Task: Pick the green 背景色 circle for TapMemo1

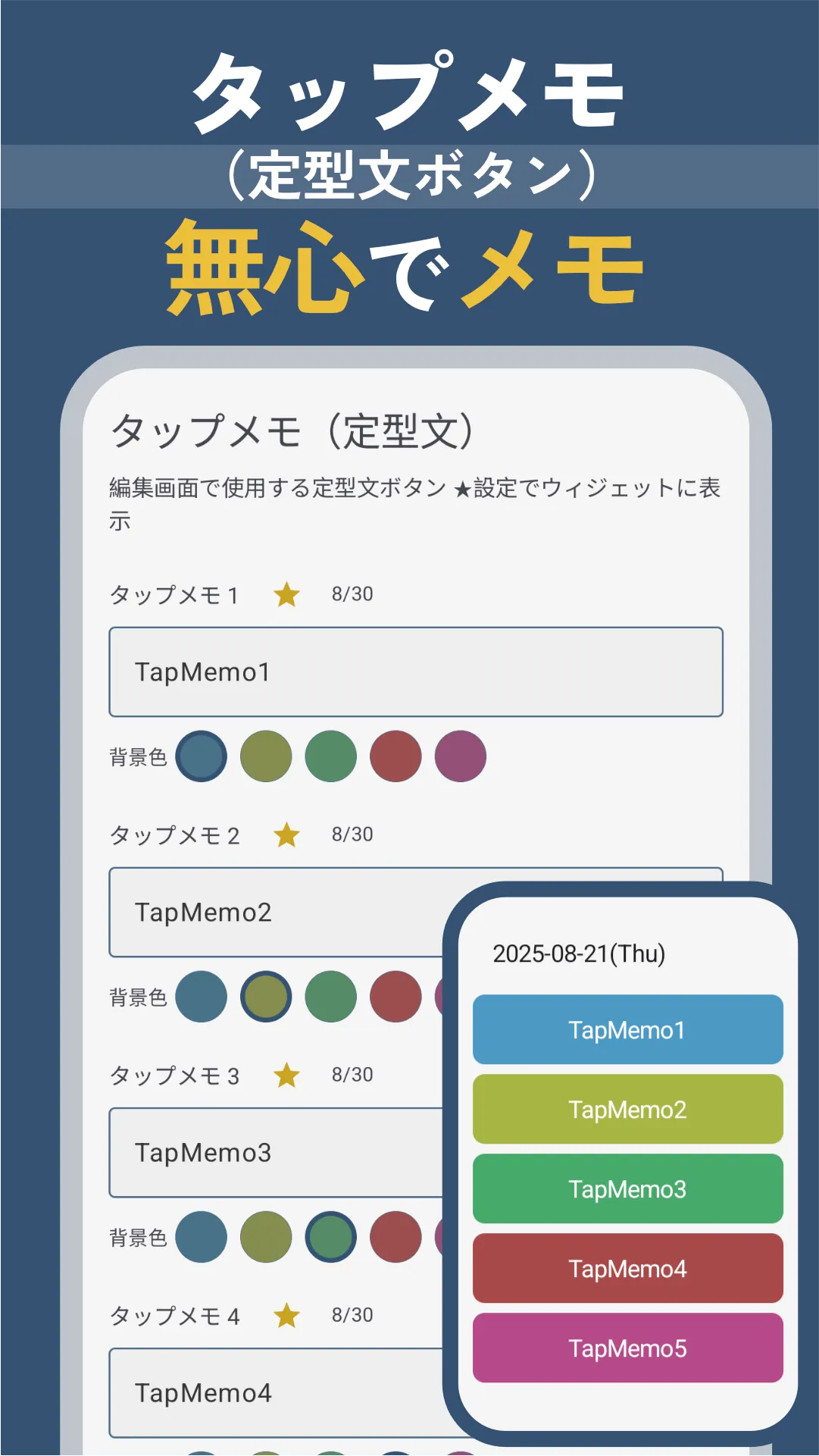Action: click(330, 756)
